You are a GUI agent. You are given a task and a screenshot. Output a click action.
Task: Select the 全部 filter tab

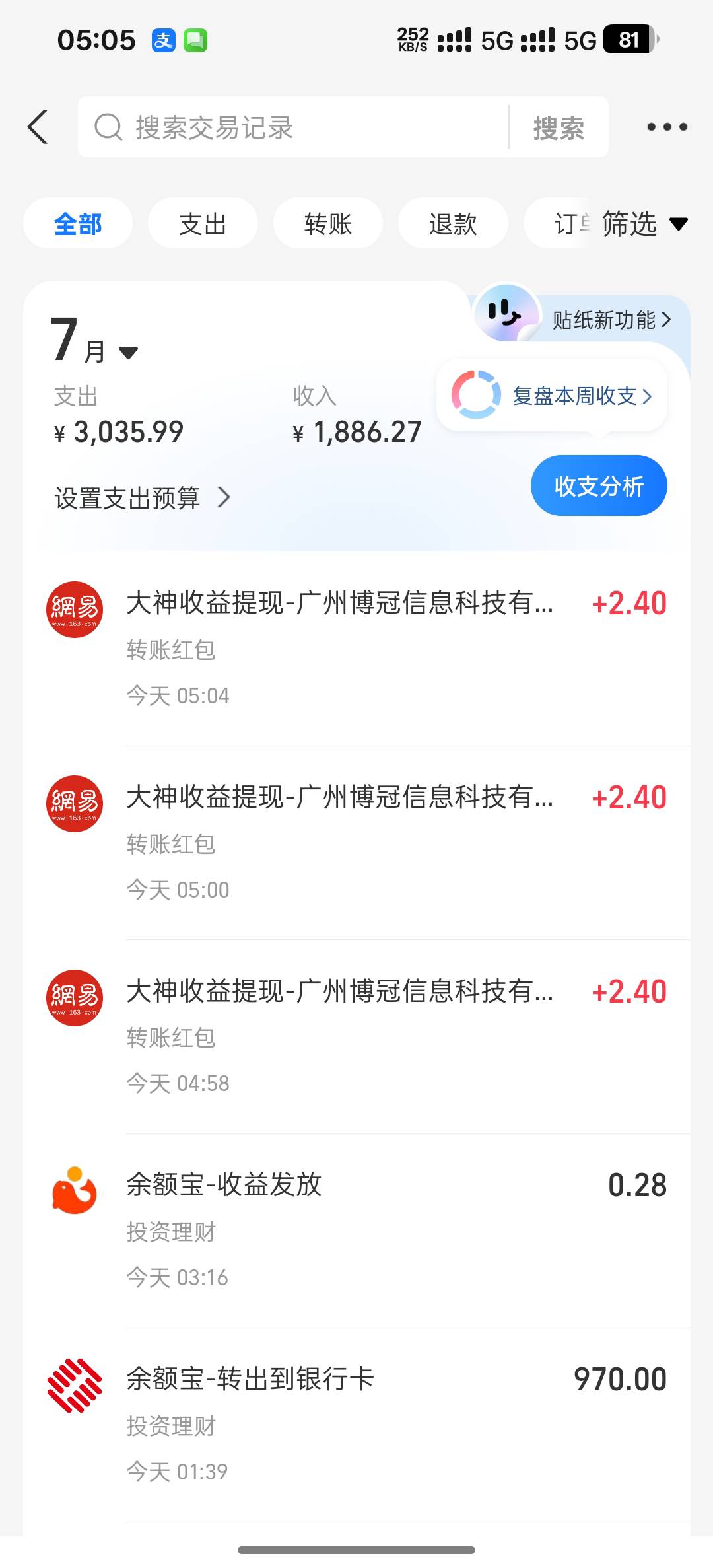[x=78, y=223]
